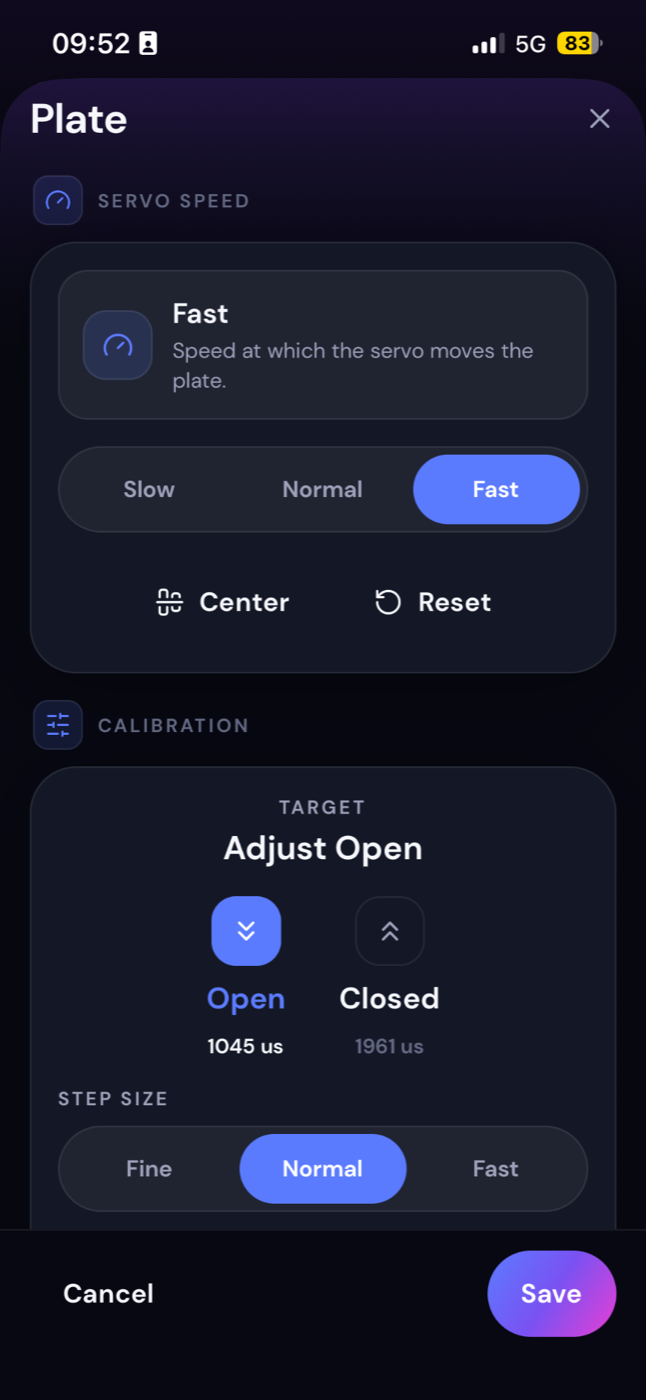Choose the Fine step size
The height and width of the screenshot is (1400, 646).
click(x=149, y=1169)
